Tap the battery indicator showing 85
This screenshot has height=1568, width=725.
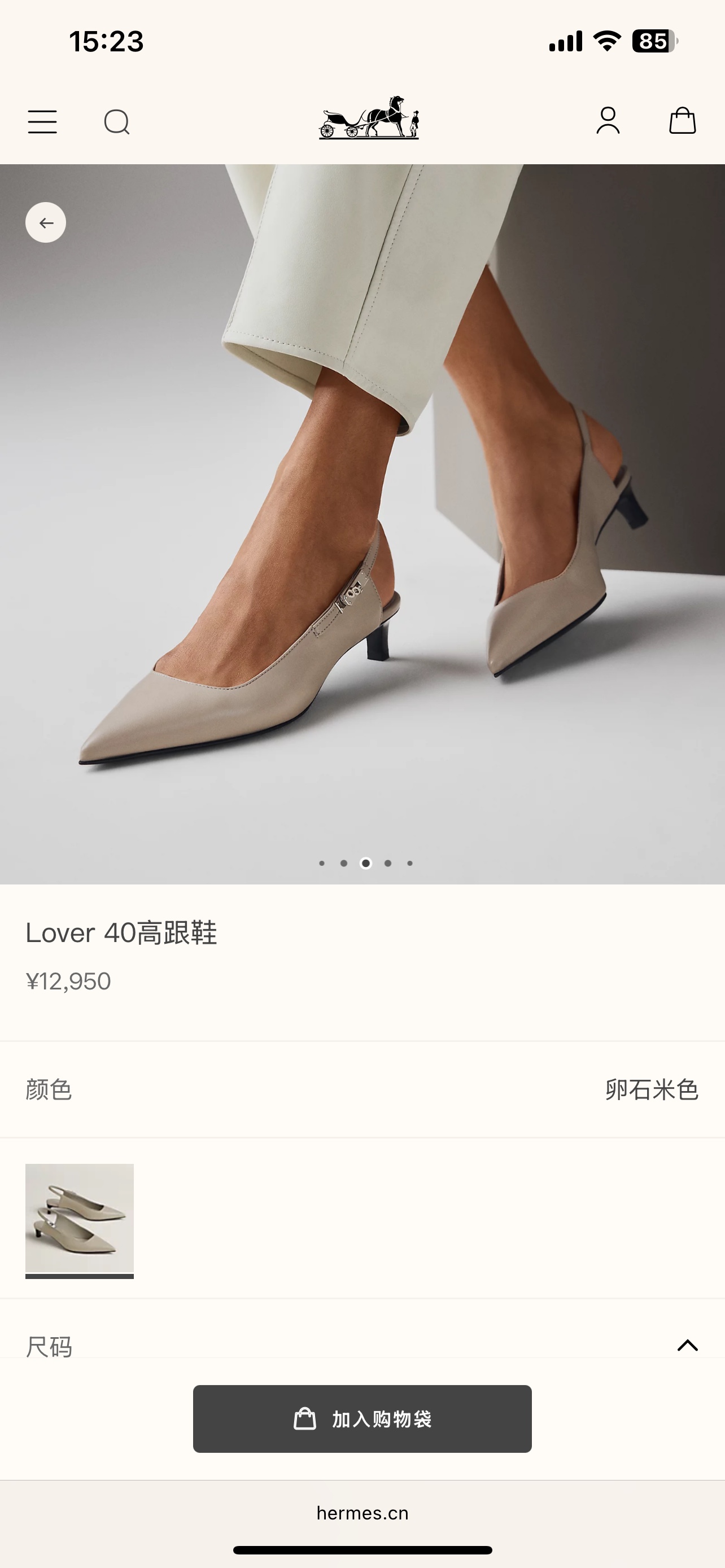click(x=654, y=41)
